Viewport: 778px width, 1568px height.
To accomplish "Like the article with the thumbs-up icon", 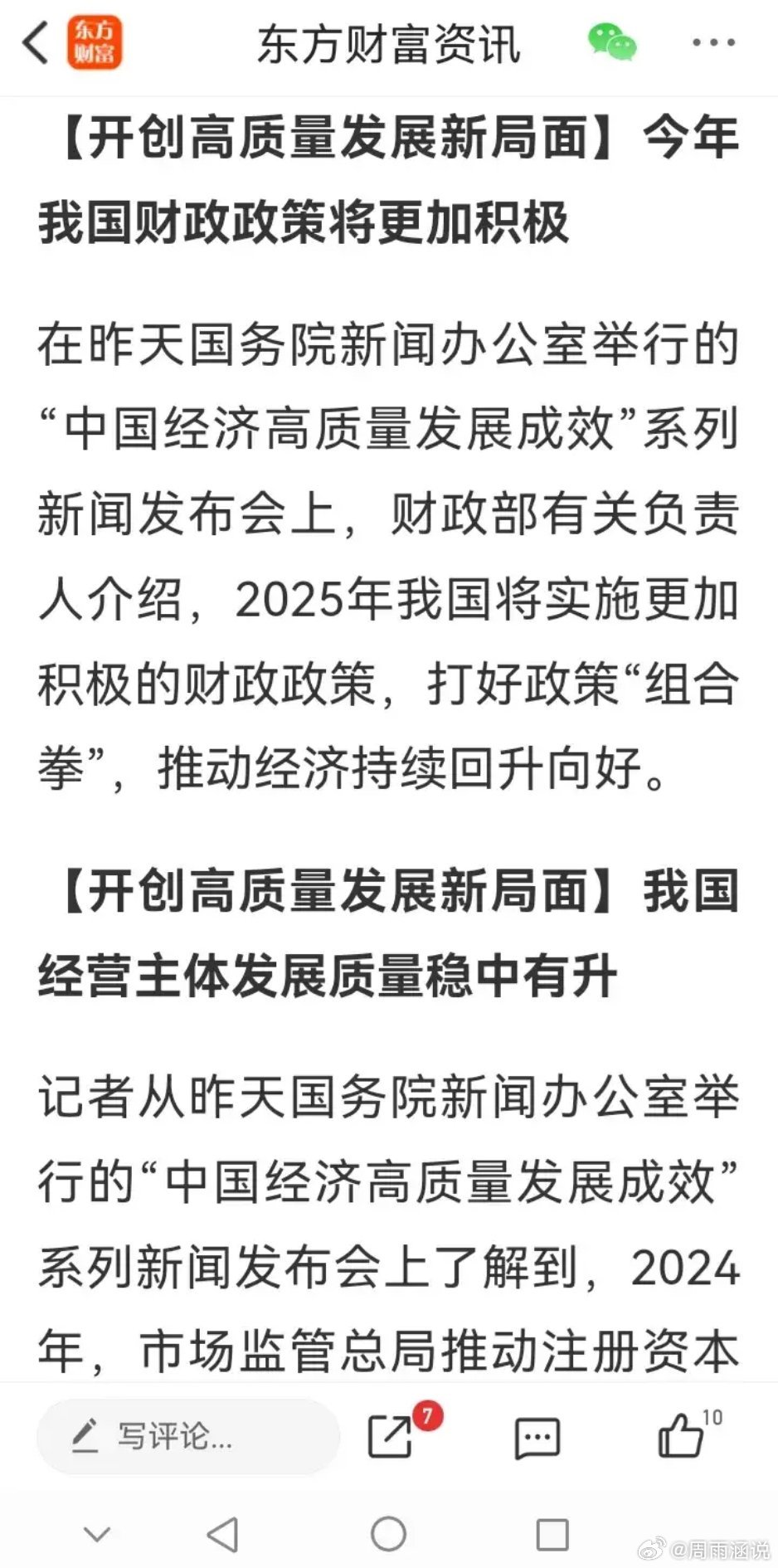I will click(x=681, y=1435).
